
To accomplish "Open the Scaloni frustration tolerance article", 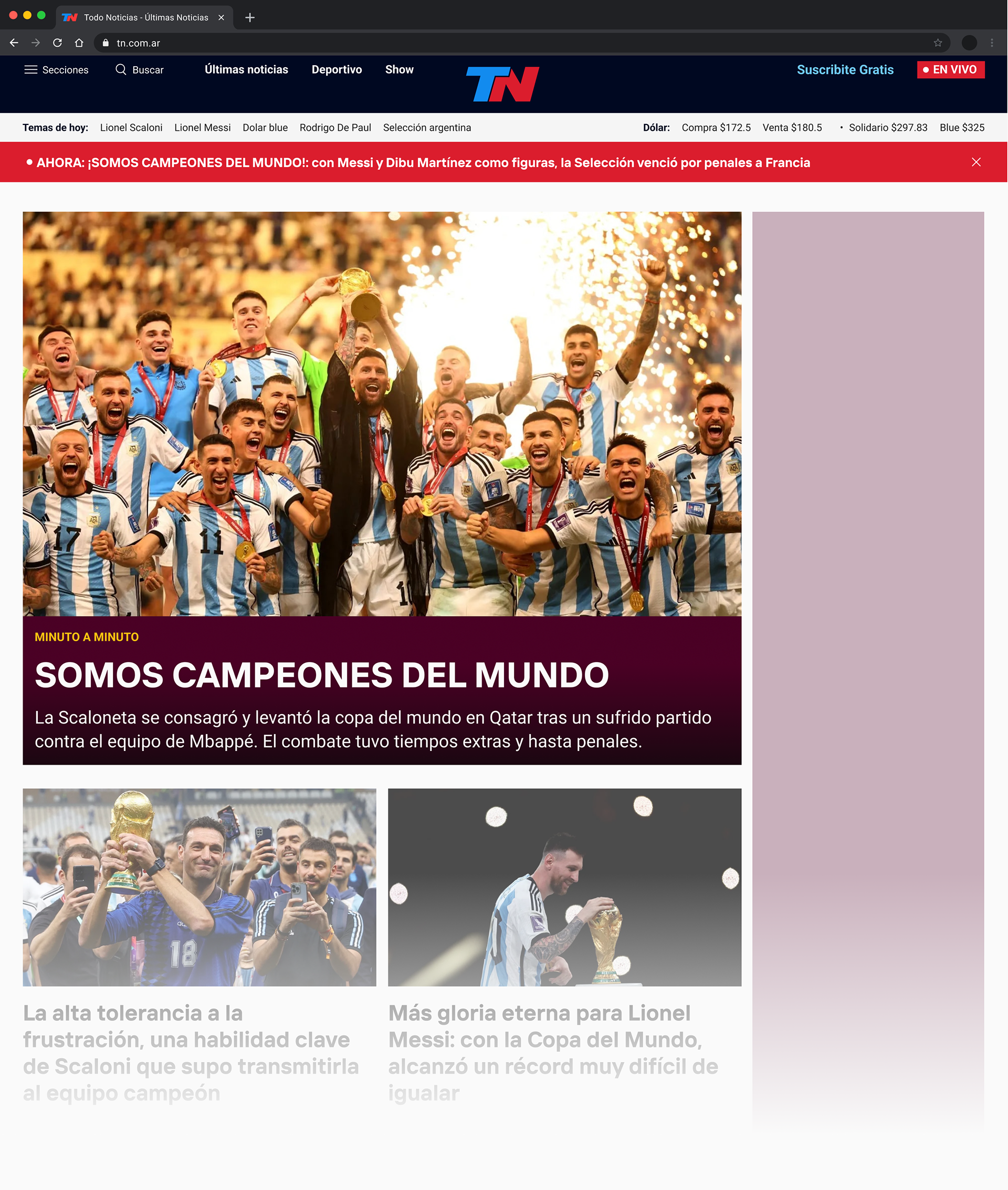I will 191,1053.
